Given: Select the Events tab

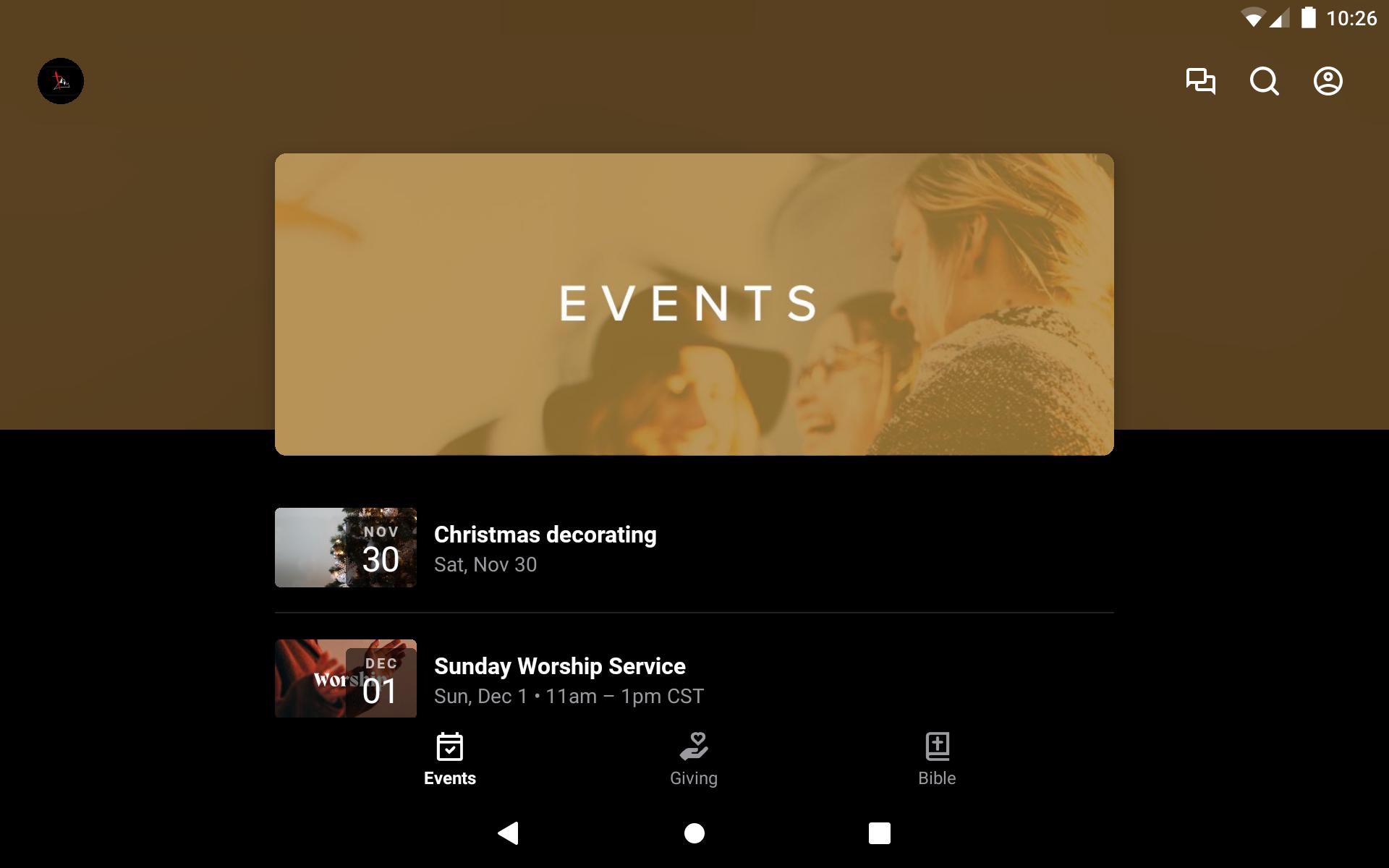Looking at the screenshot, I should point(450,759).
